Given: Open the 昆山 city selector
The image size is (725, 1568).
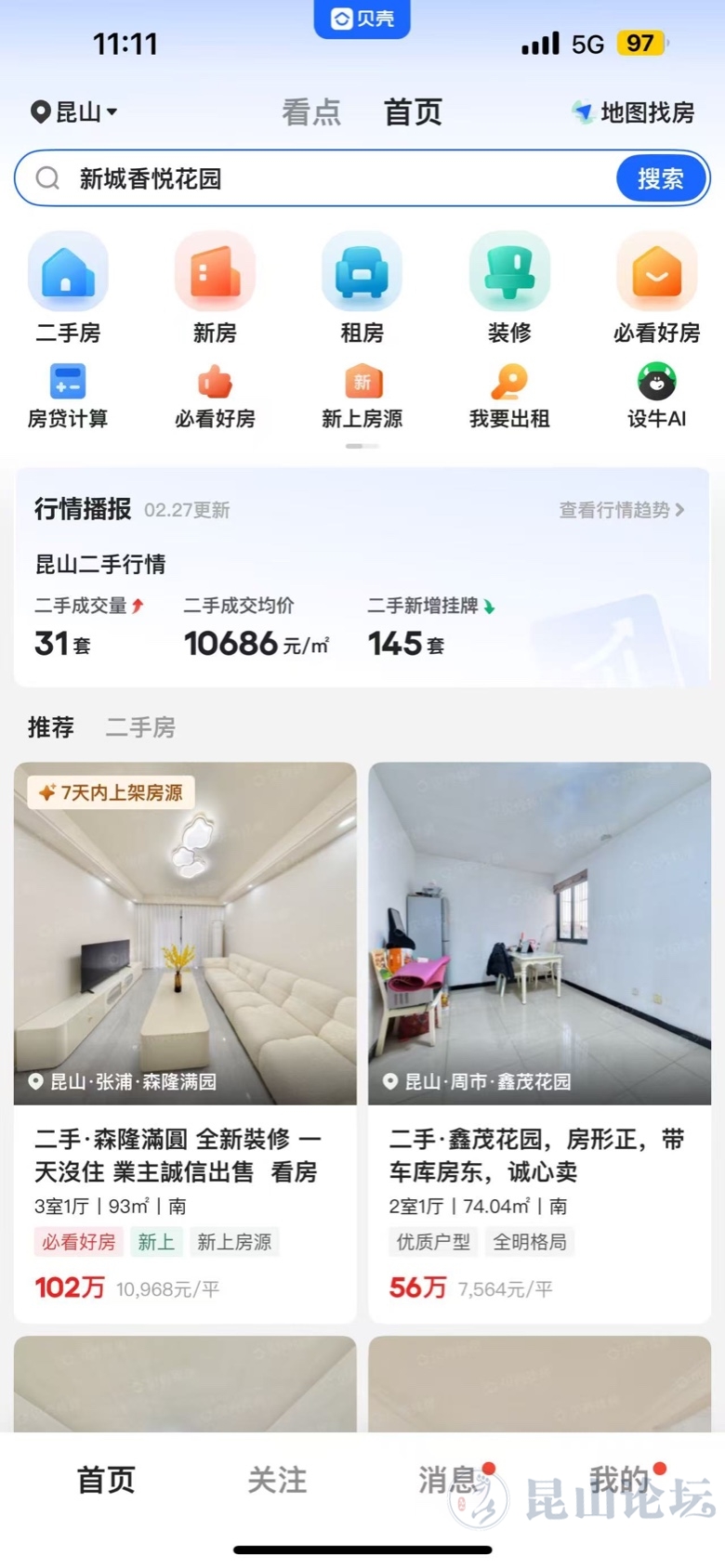Looking at the screenshot, I should pos(74,112).
